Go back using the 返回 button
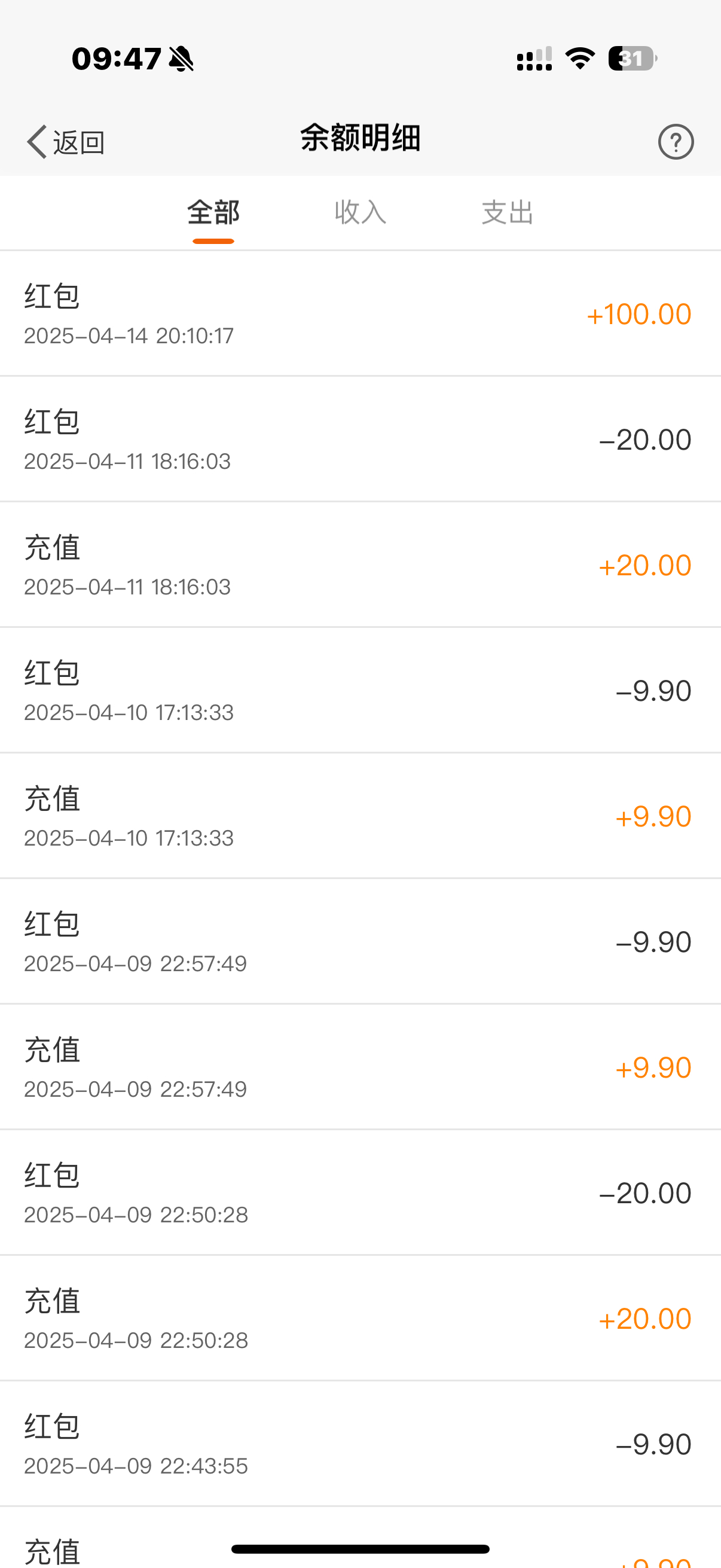This screenshot has width=721, height=1568. click(x=66, y=142)
